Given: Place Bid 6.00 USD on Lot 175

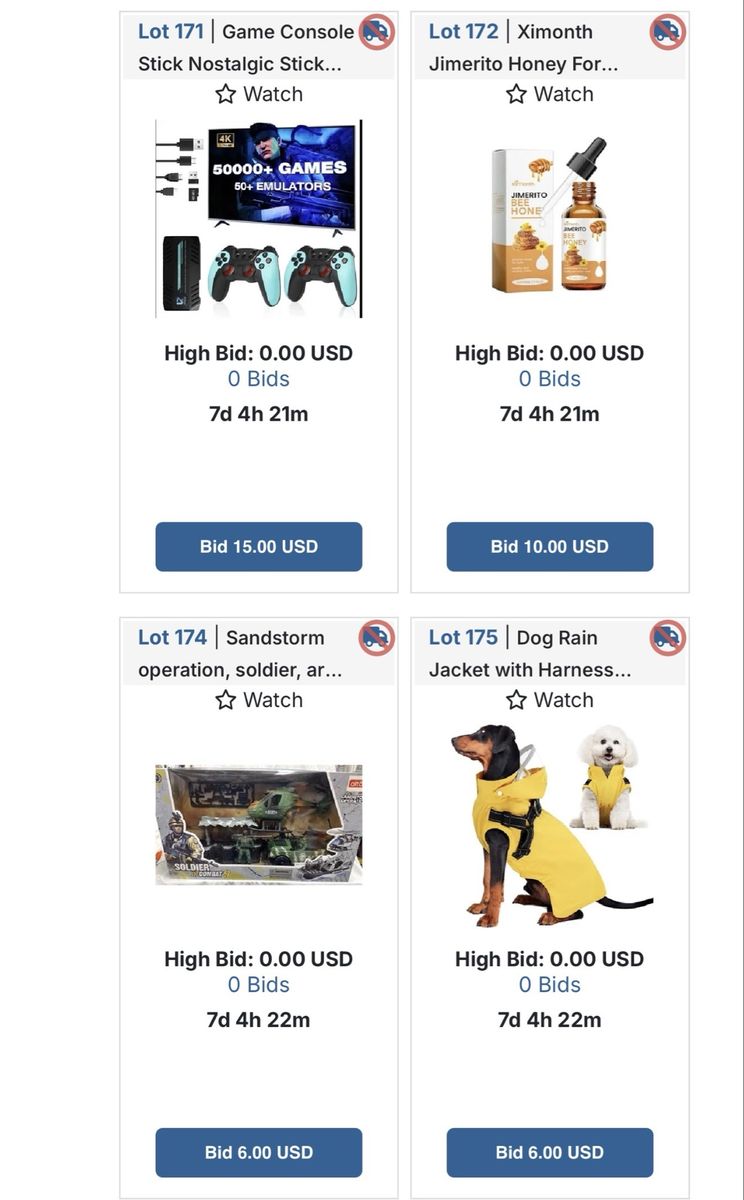Looking at the screenshot, I should [550, 1153].
